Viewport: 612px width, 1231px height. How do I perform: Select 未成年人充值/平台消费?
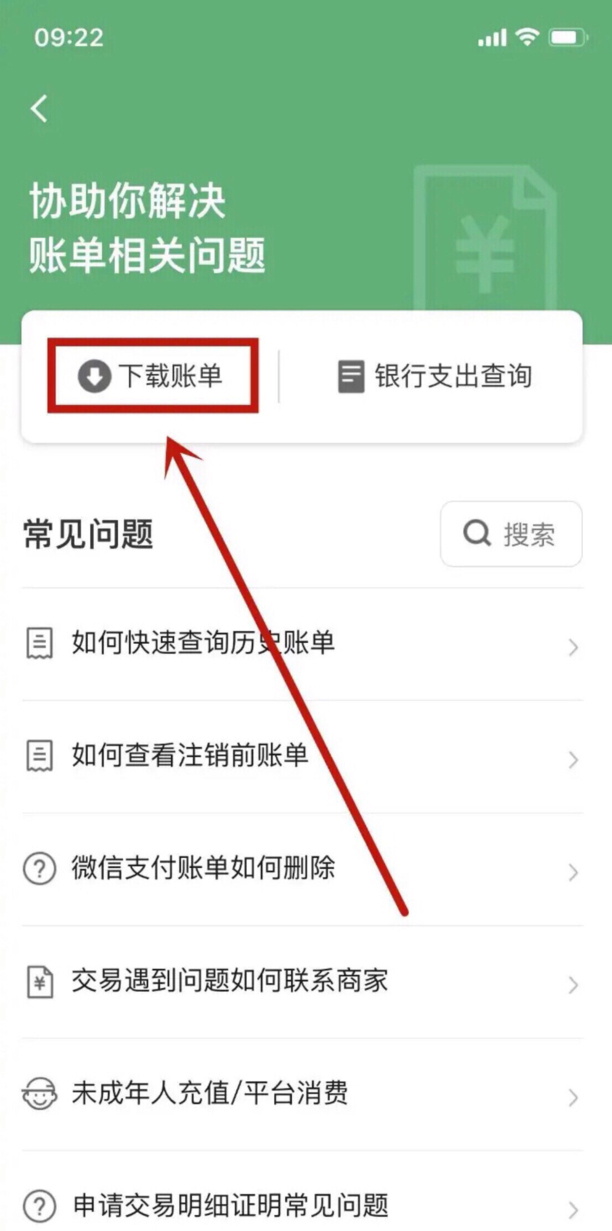pyautogui.click(x=300, y=1093)
